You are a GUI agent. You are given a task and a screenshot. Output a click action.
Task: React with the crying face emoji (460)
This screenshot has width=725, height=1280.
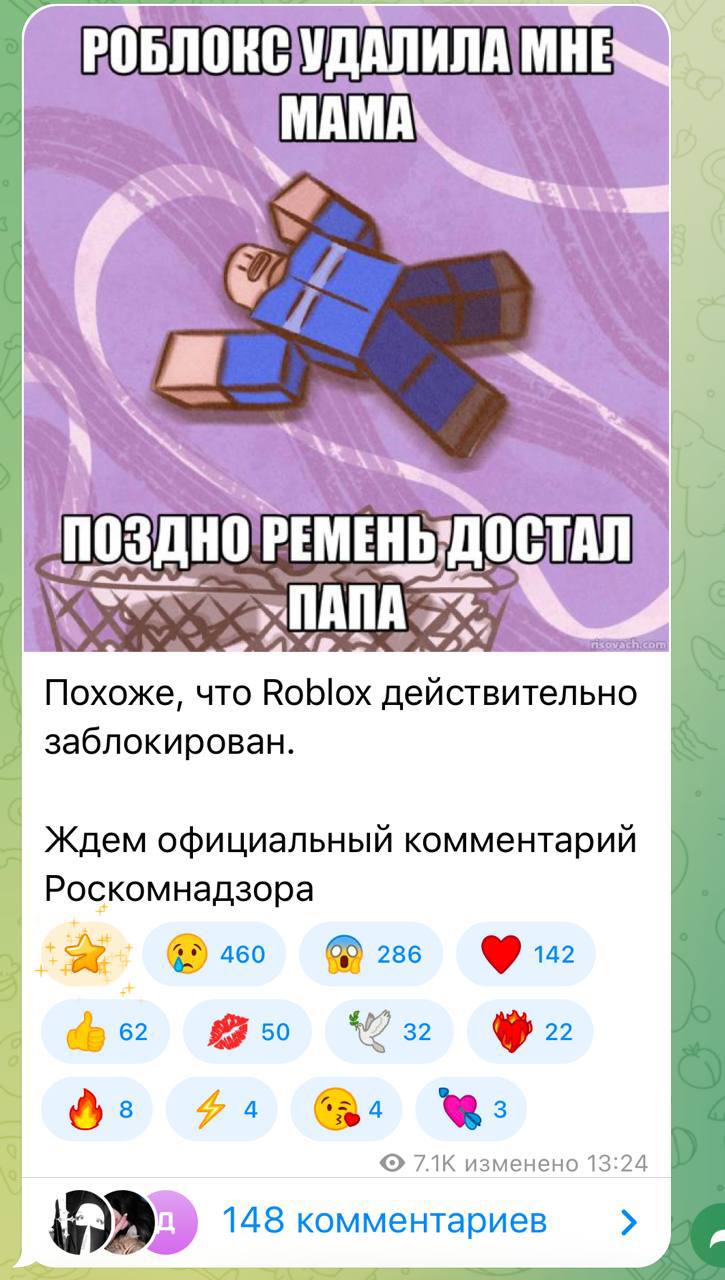click(214, 954)
